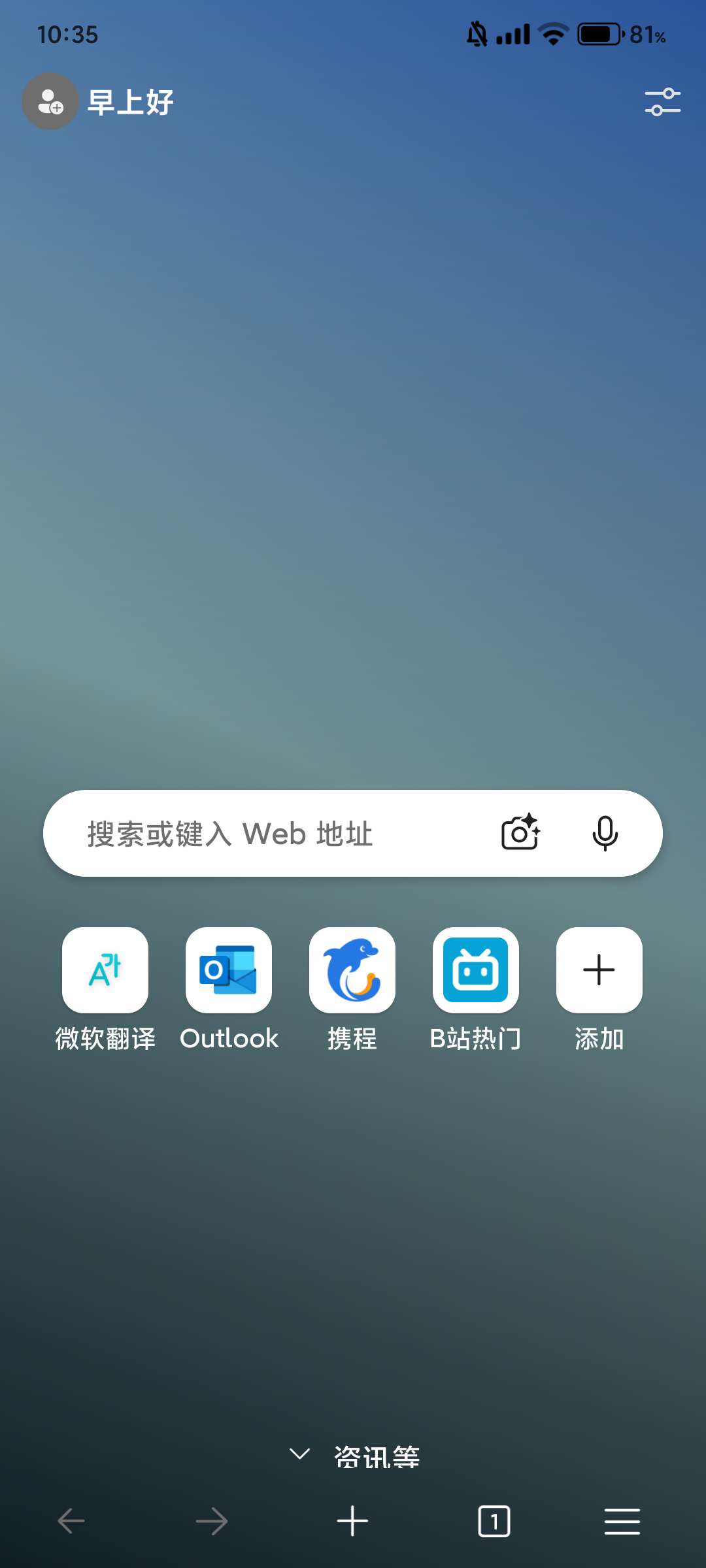Open the Outlook shortcut
706x1568 pixels.
coord(229,970)
